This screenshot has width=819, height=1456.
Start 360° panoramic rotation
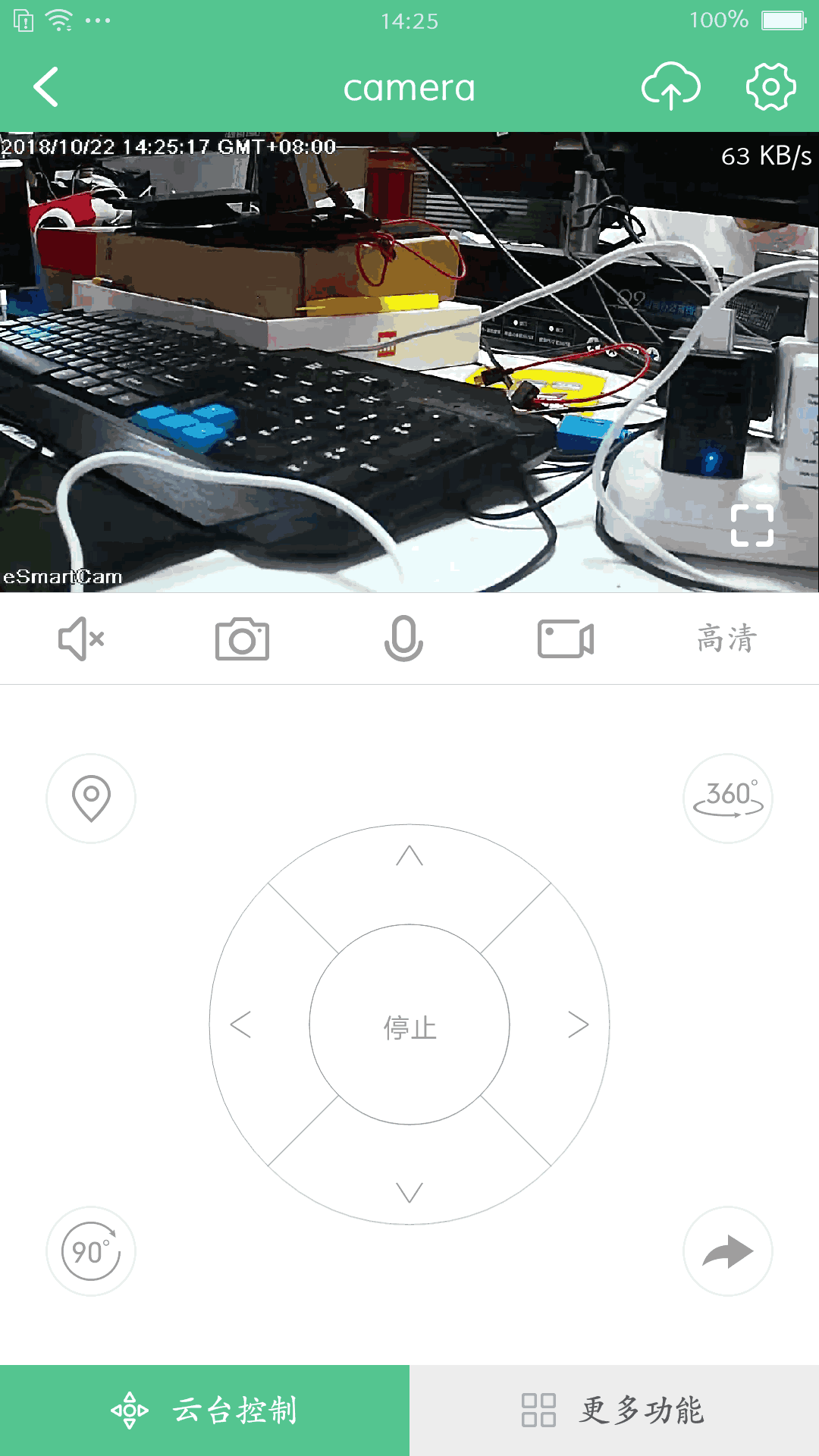(x=728, y=798)
